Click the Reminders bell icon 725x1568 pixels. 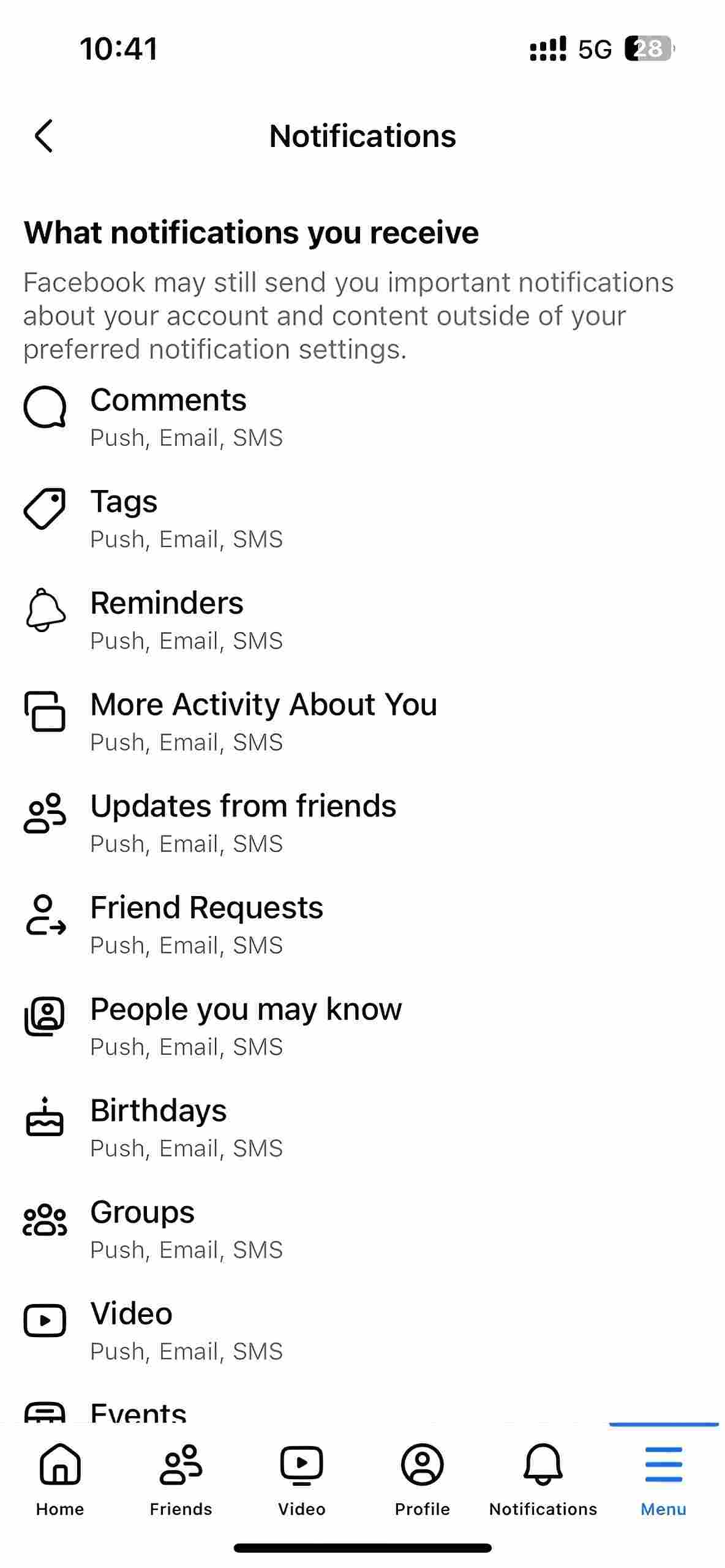[44, 611]
